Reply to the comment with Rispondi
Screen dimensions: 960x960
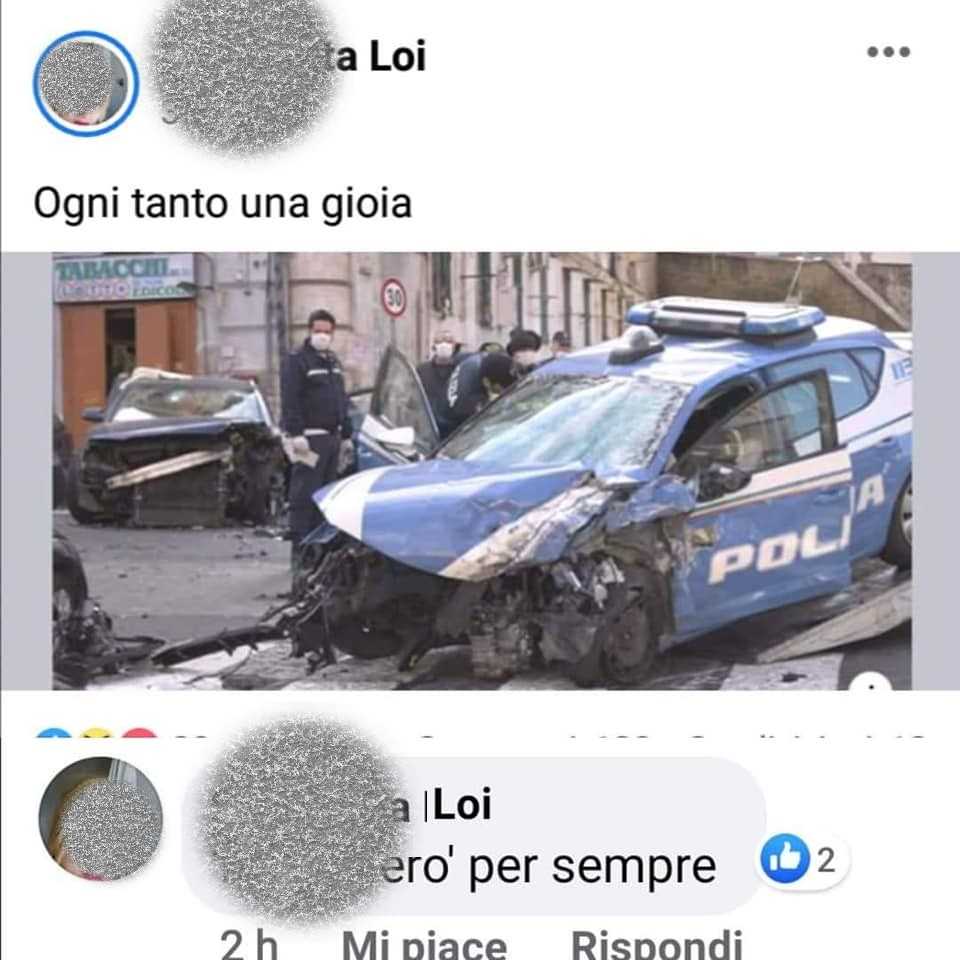[656, 942]
